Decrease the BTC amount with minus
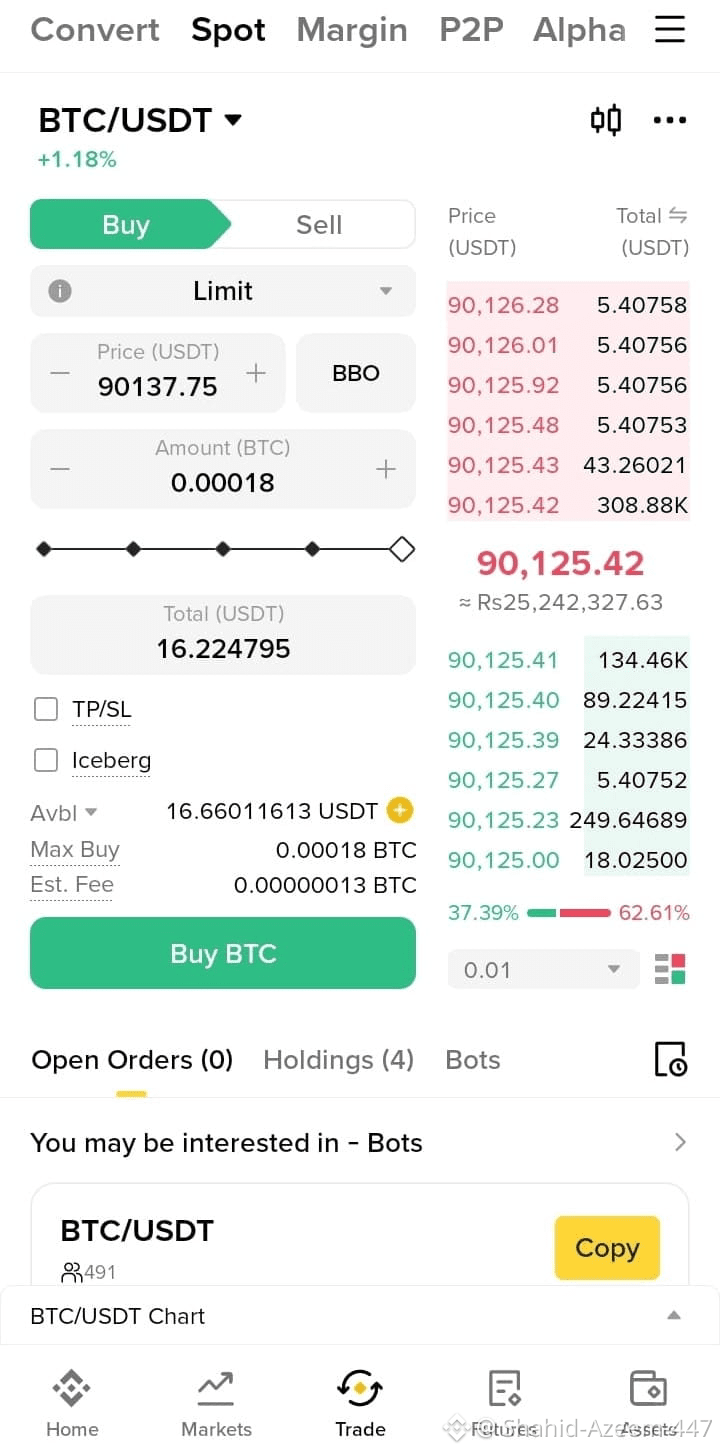 (x=60, y=469)
